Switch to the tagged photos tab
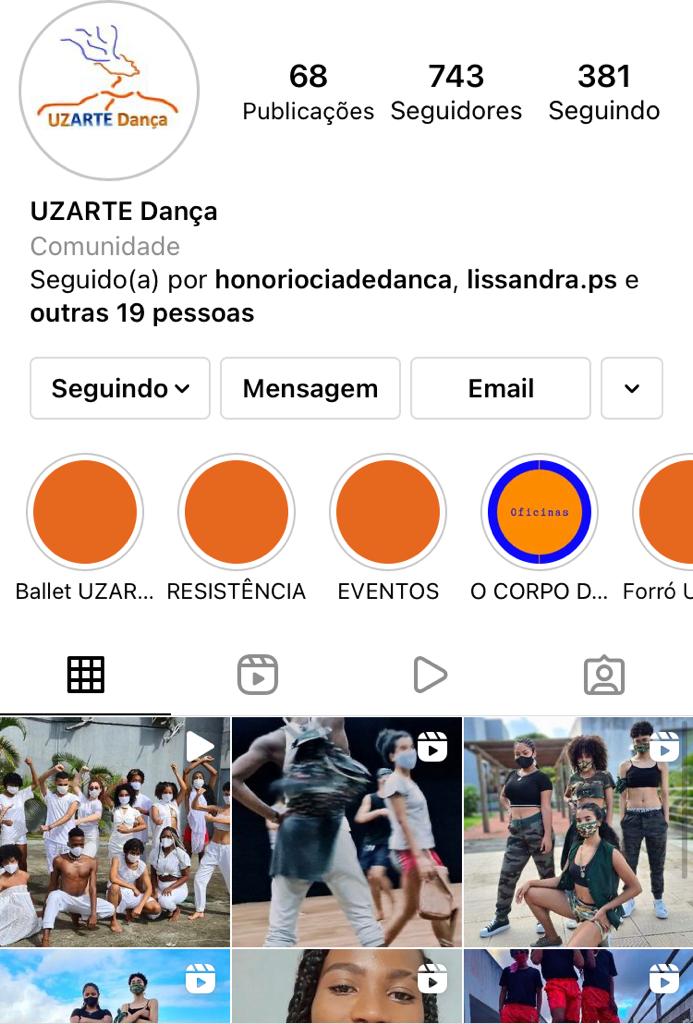Image resolution: width=693 pixels, height=1024 pixels. tap(604, 676)
